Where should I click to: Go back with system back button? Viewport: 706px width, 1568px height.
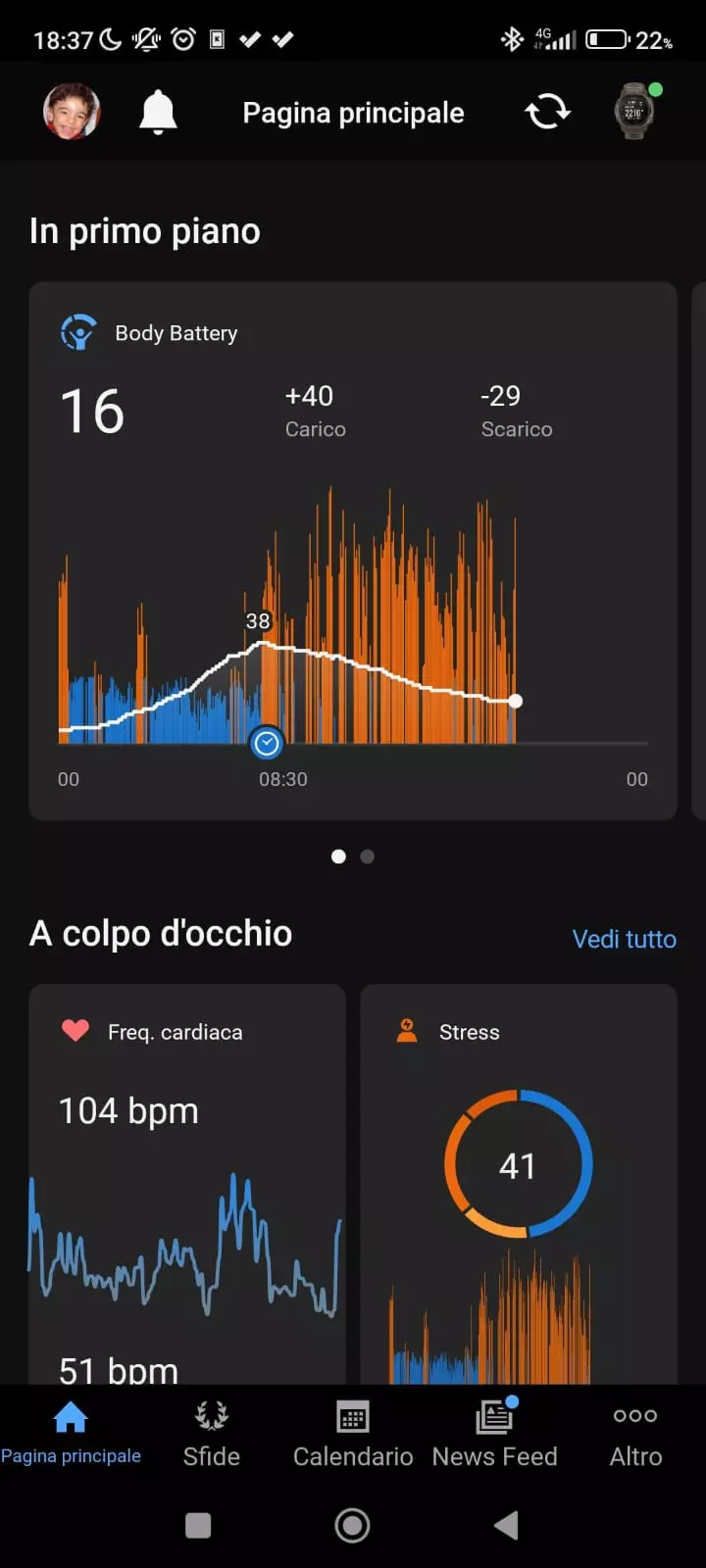(506, 1525)
